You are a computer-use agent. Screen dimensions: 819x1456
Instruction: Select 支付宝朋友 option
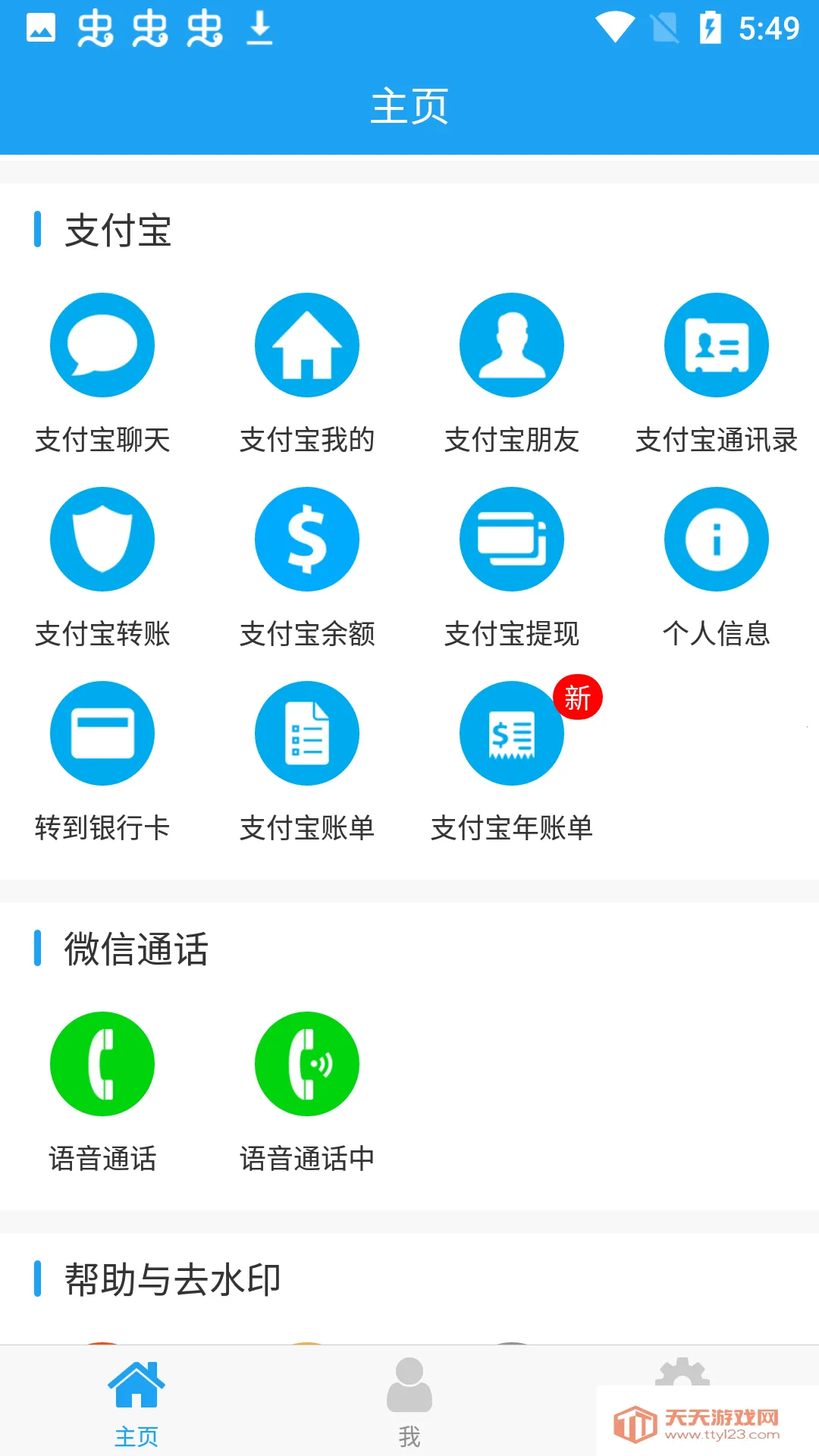512,346
